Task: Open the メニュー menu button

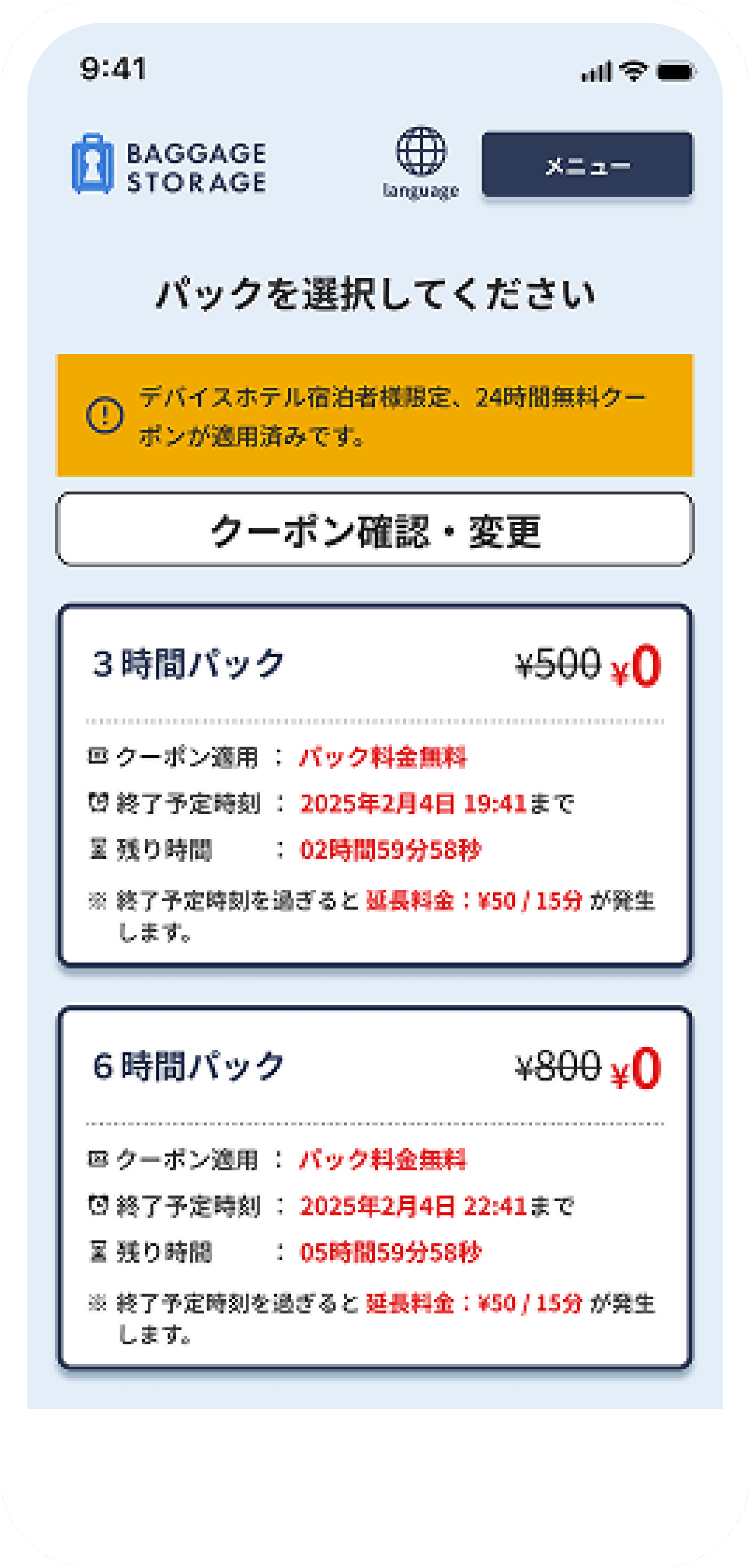Action: click(x=587, y=164)
